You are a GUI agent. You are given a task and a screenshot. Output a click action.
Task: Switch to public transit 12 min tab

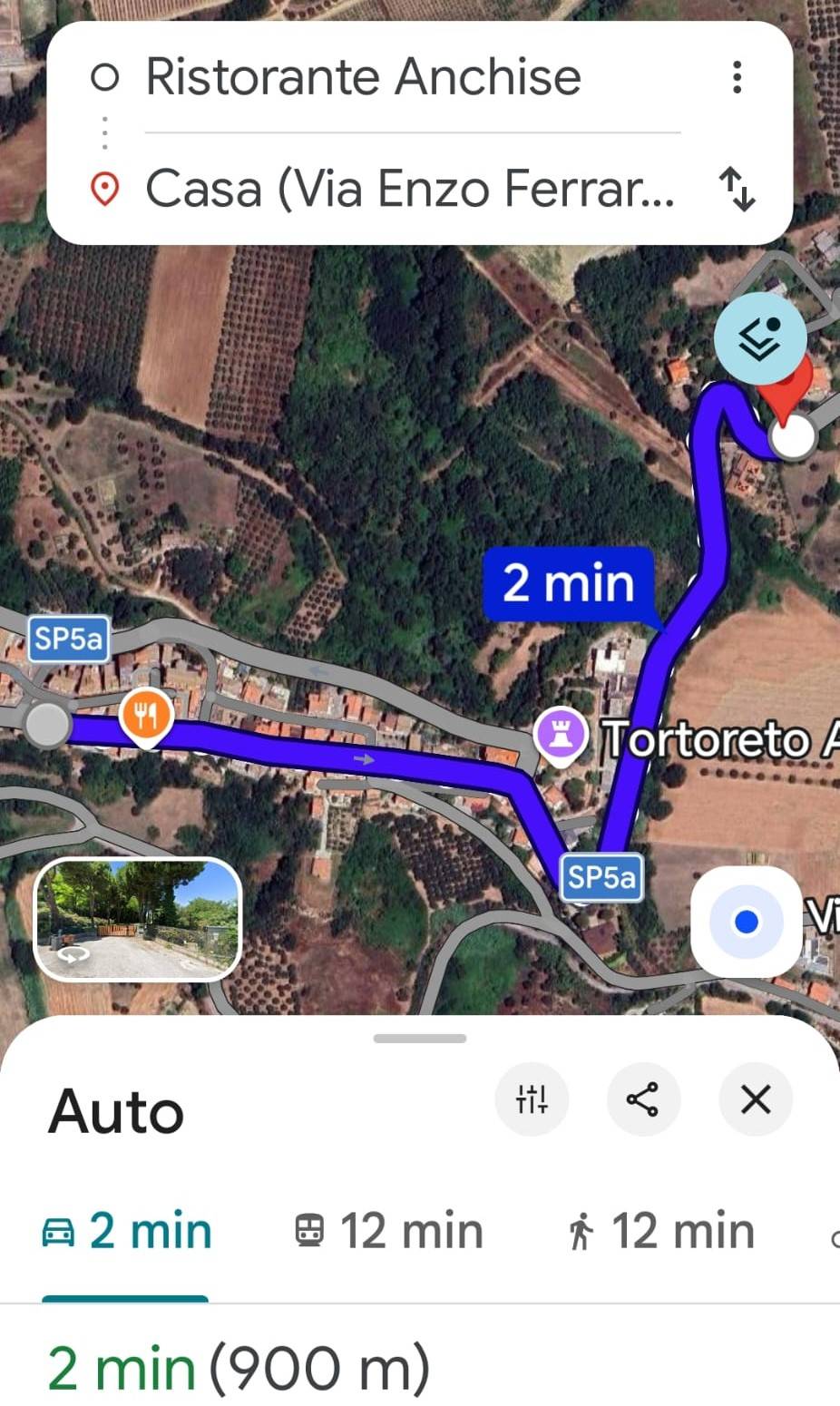click(389, 1232)
